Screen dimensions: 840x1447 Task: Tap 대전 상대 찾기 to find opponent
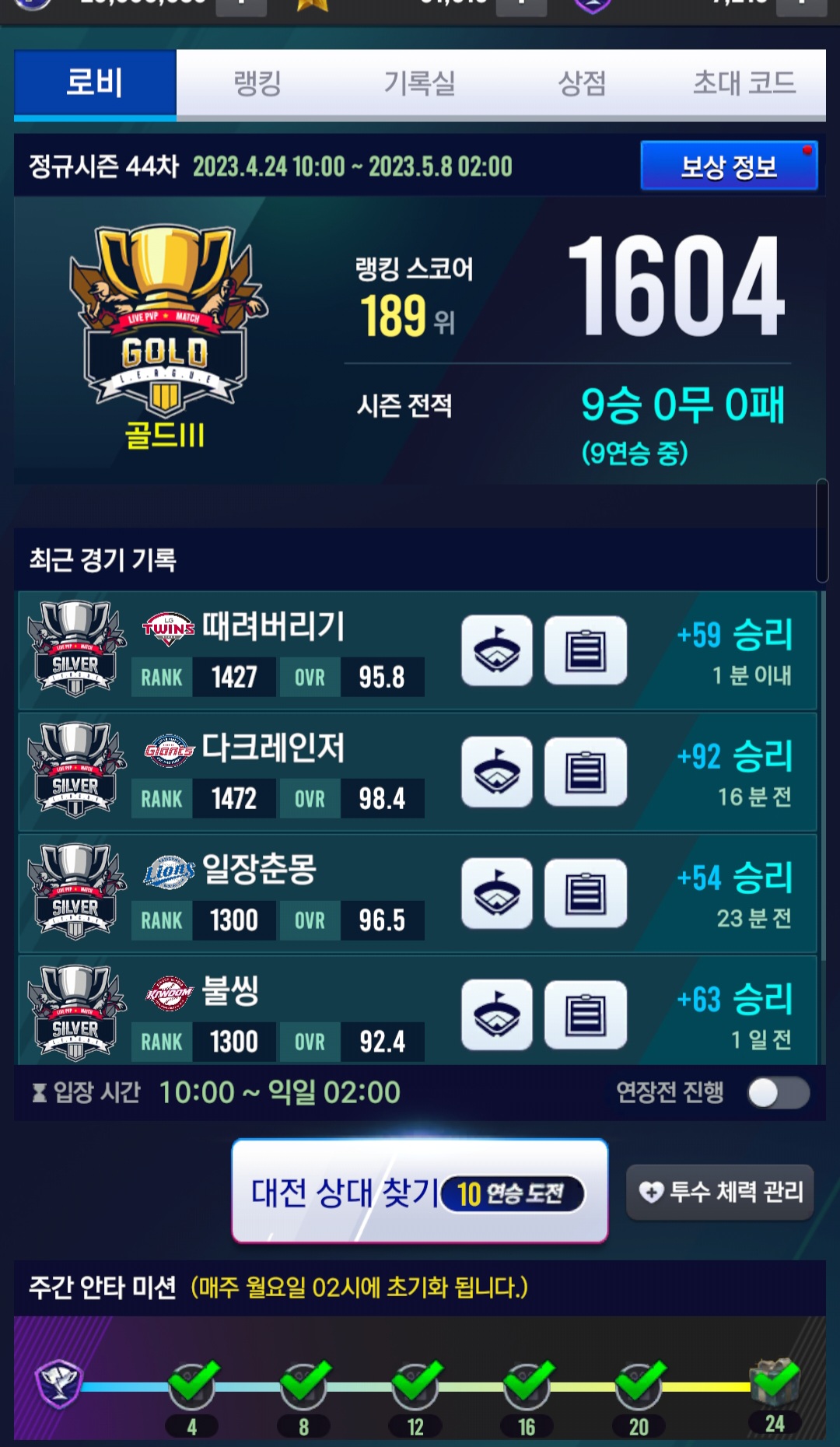click(x=419, y=1191)
